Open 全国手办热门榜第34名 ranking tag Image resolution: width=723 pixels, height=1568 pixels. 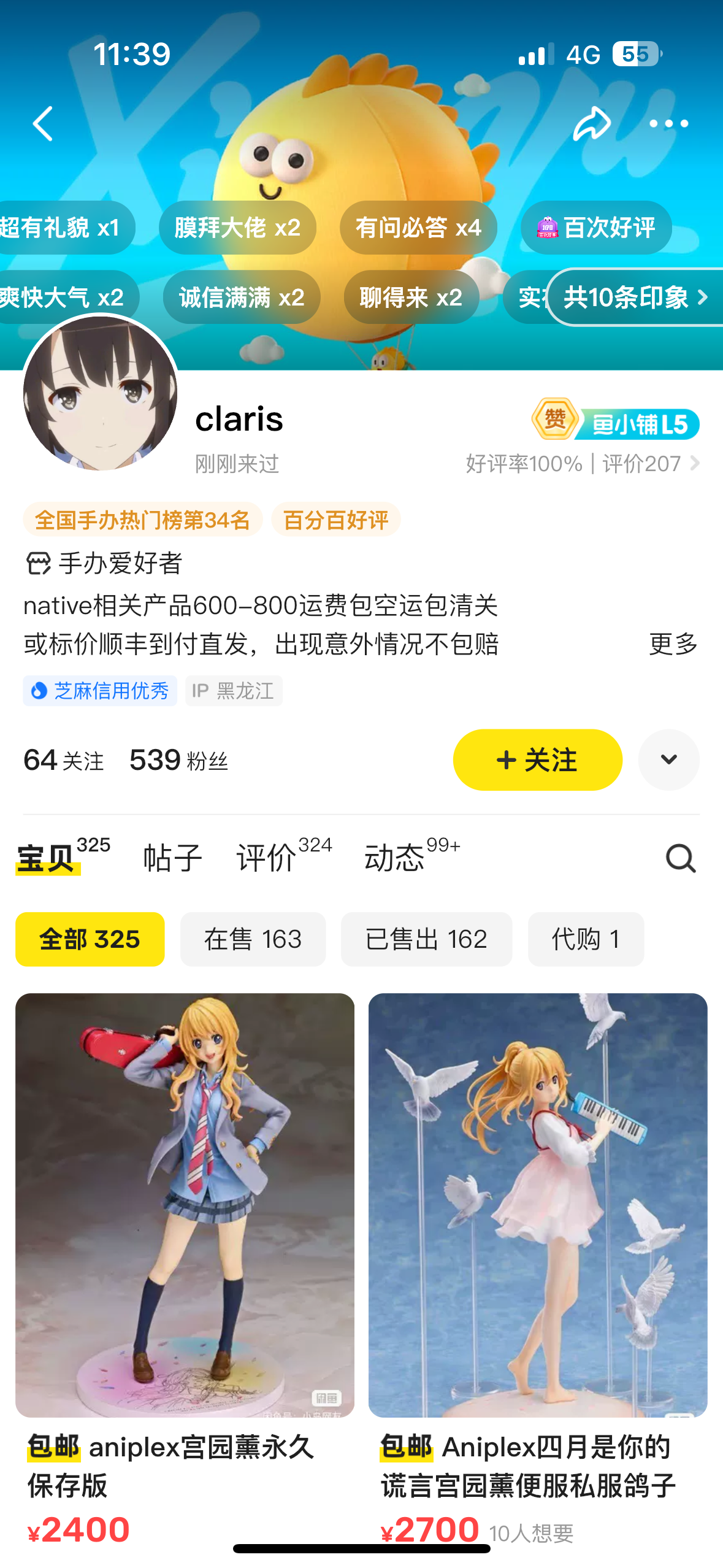click(142, 520)
